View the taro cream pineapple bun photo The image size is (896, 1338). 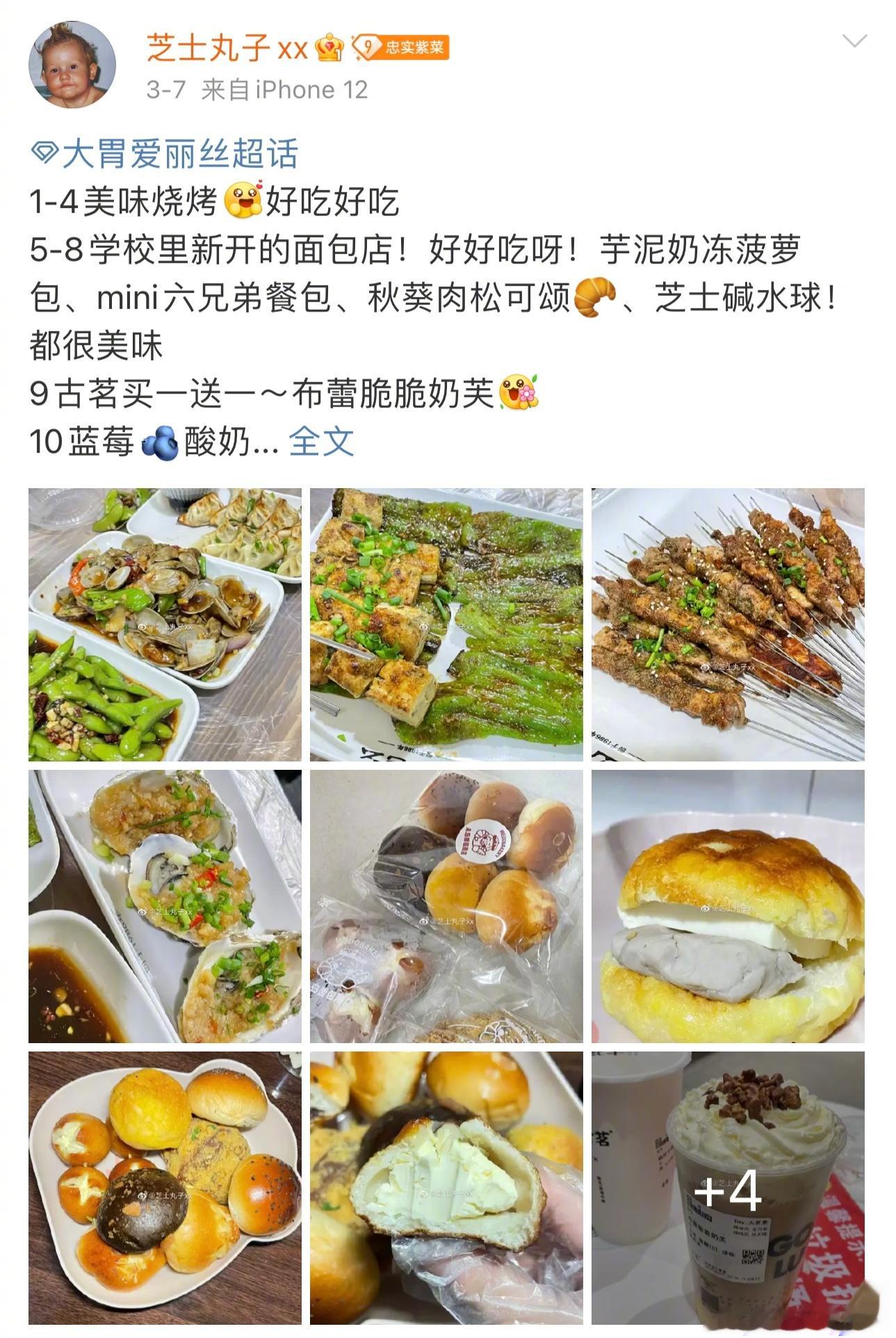pyautogui.click(x=728, y=906)
